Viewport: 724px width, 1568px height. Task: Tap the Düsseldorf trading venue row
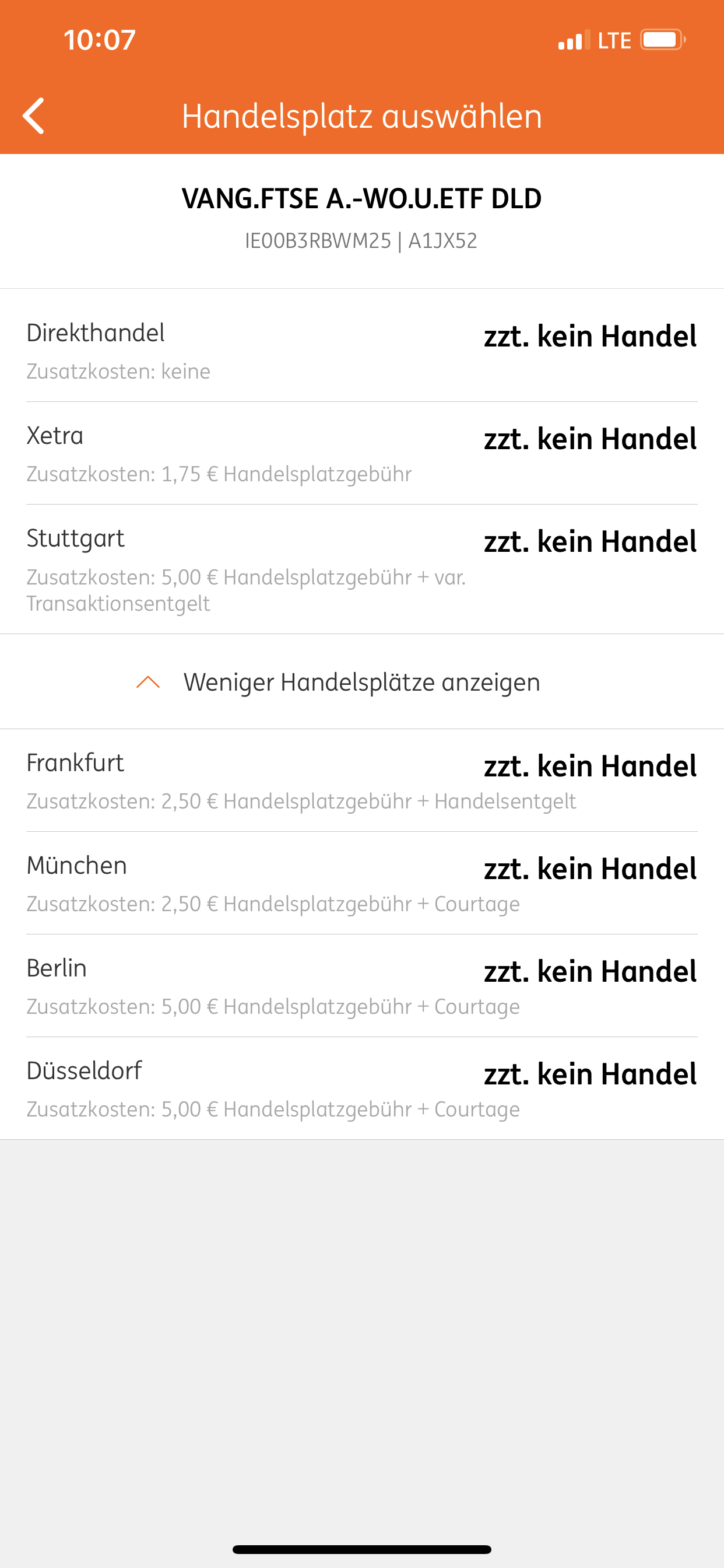361,1088
